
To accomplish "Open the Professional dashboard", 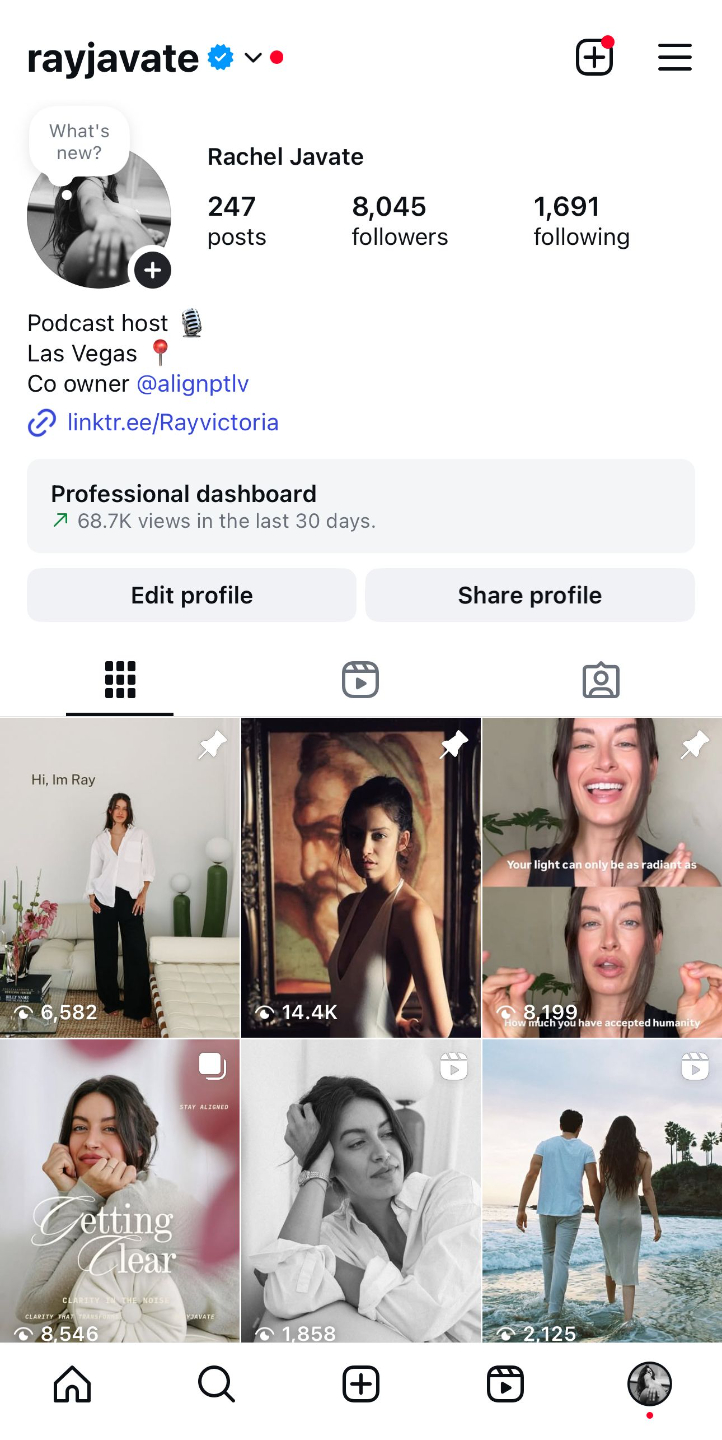I will (x=361, y=506).
